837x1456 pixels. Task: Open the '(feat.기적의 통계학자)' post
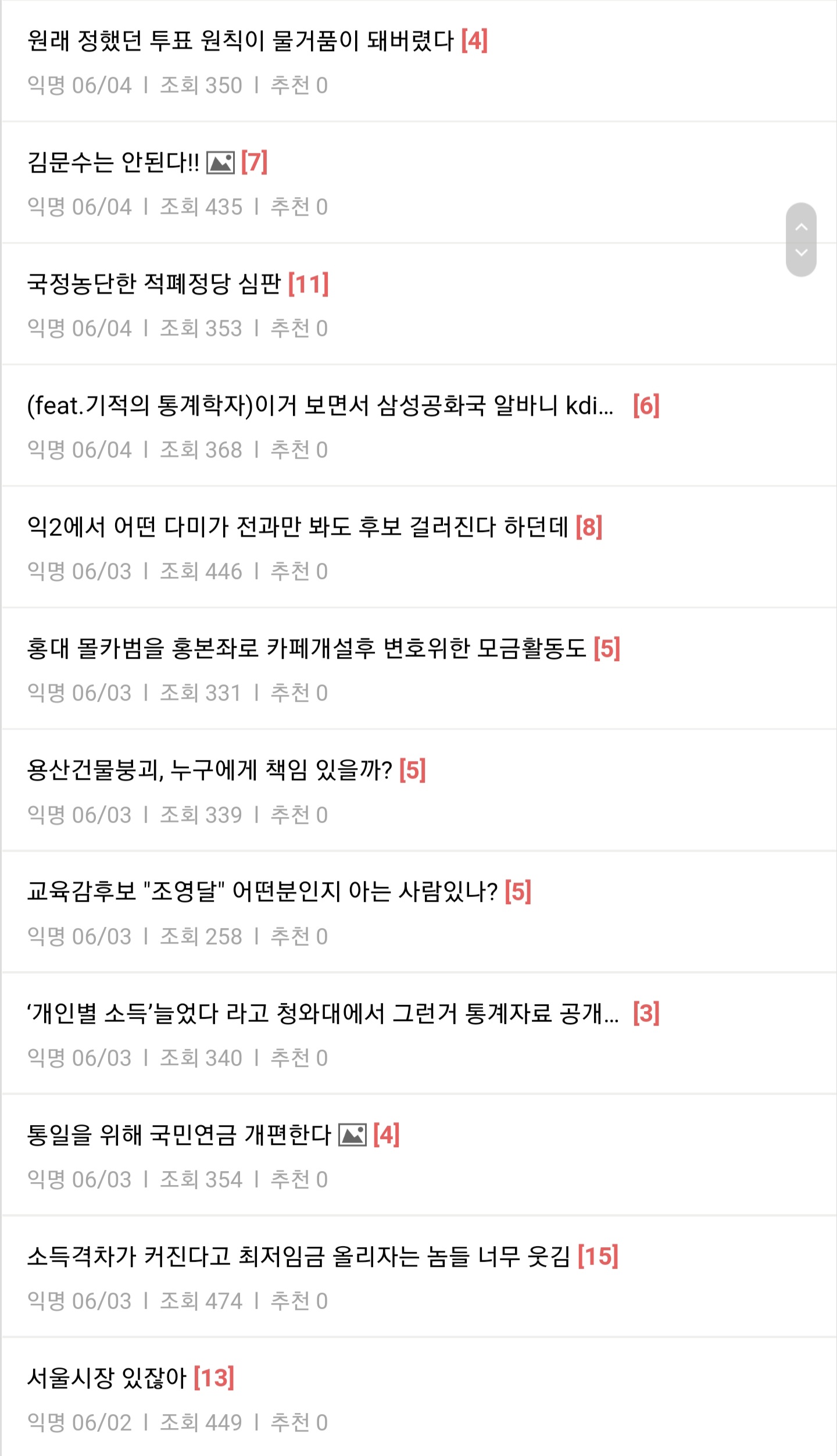click(x=320, y=406)
